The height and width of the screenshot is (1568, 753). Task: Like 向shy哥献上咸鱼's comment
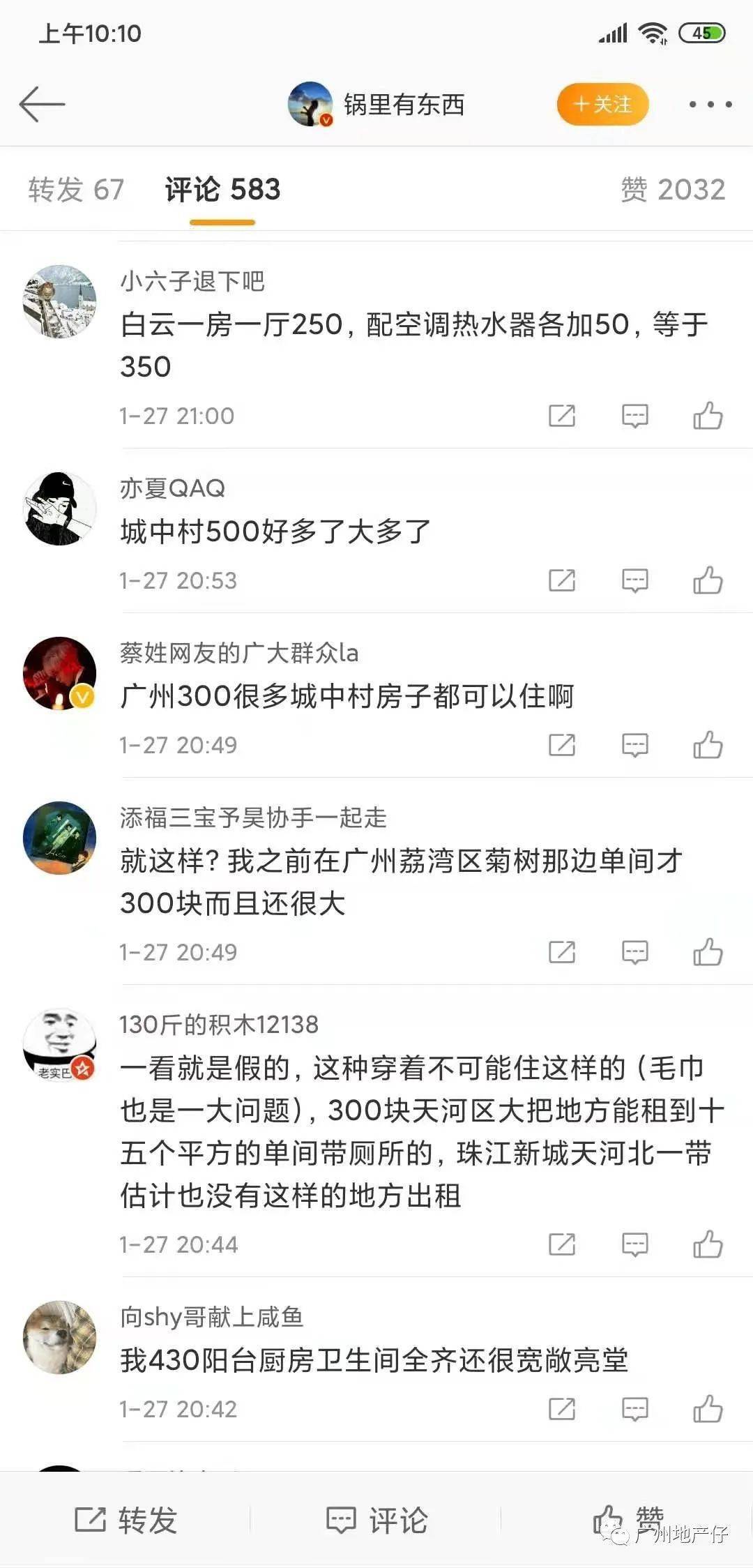(708, 1409)
